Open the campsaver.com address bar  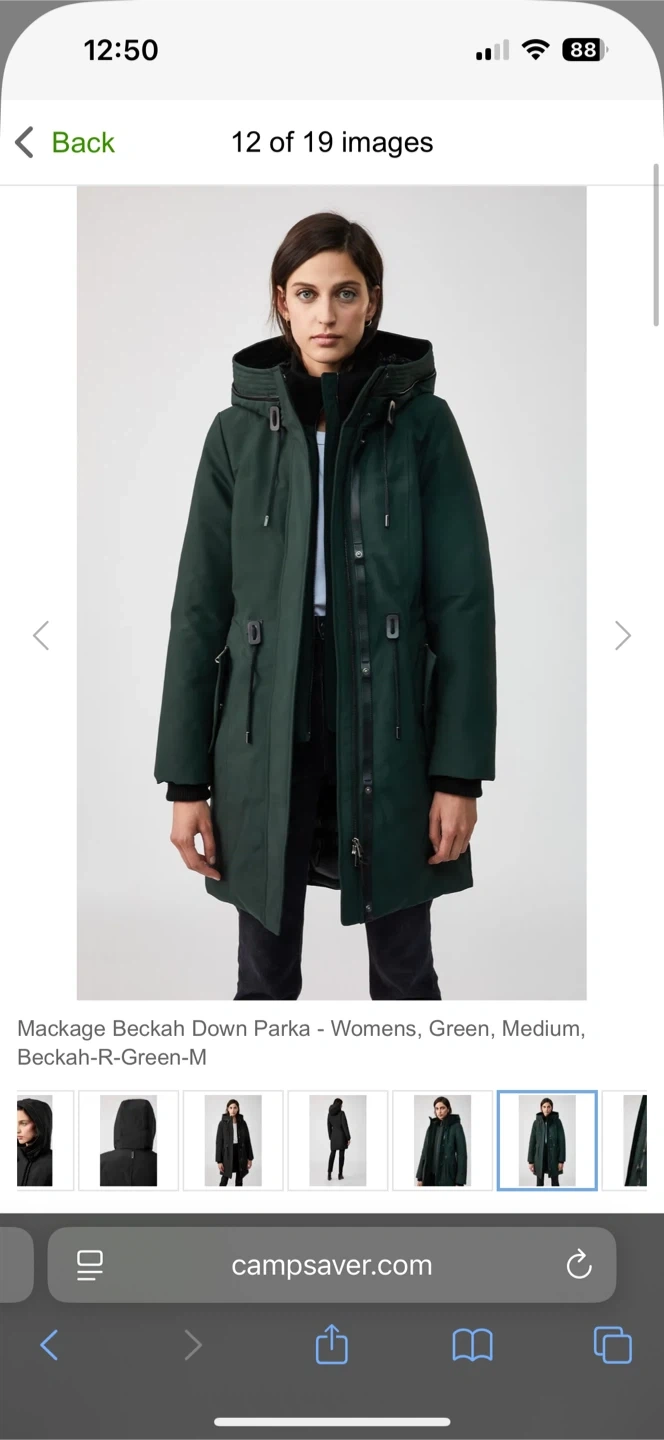(x=332, y=1265)
